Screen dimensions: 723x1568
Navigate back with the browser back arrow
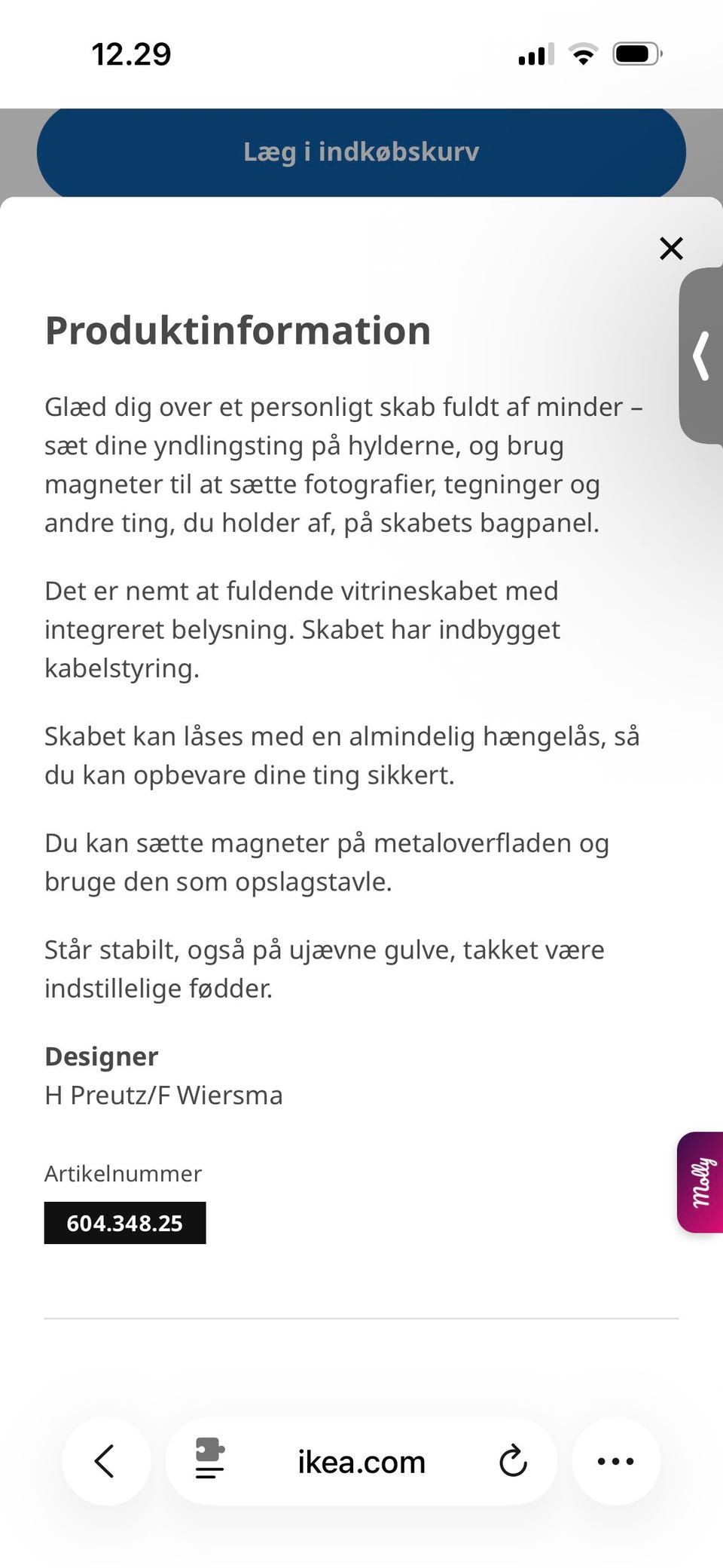coord(106,1460)
